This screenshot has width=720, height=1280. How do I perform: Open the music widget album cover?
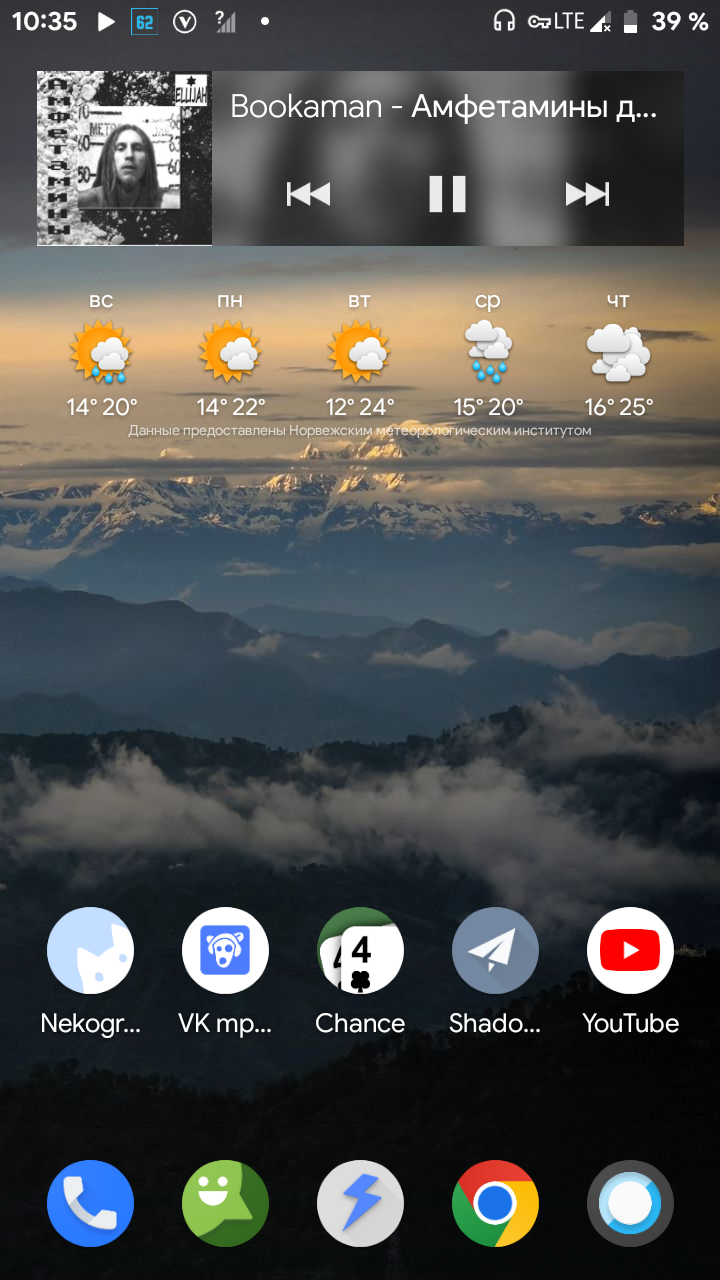(x=124, y=158)
